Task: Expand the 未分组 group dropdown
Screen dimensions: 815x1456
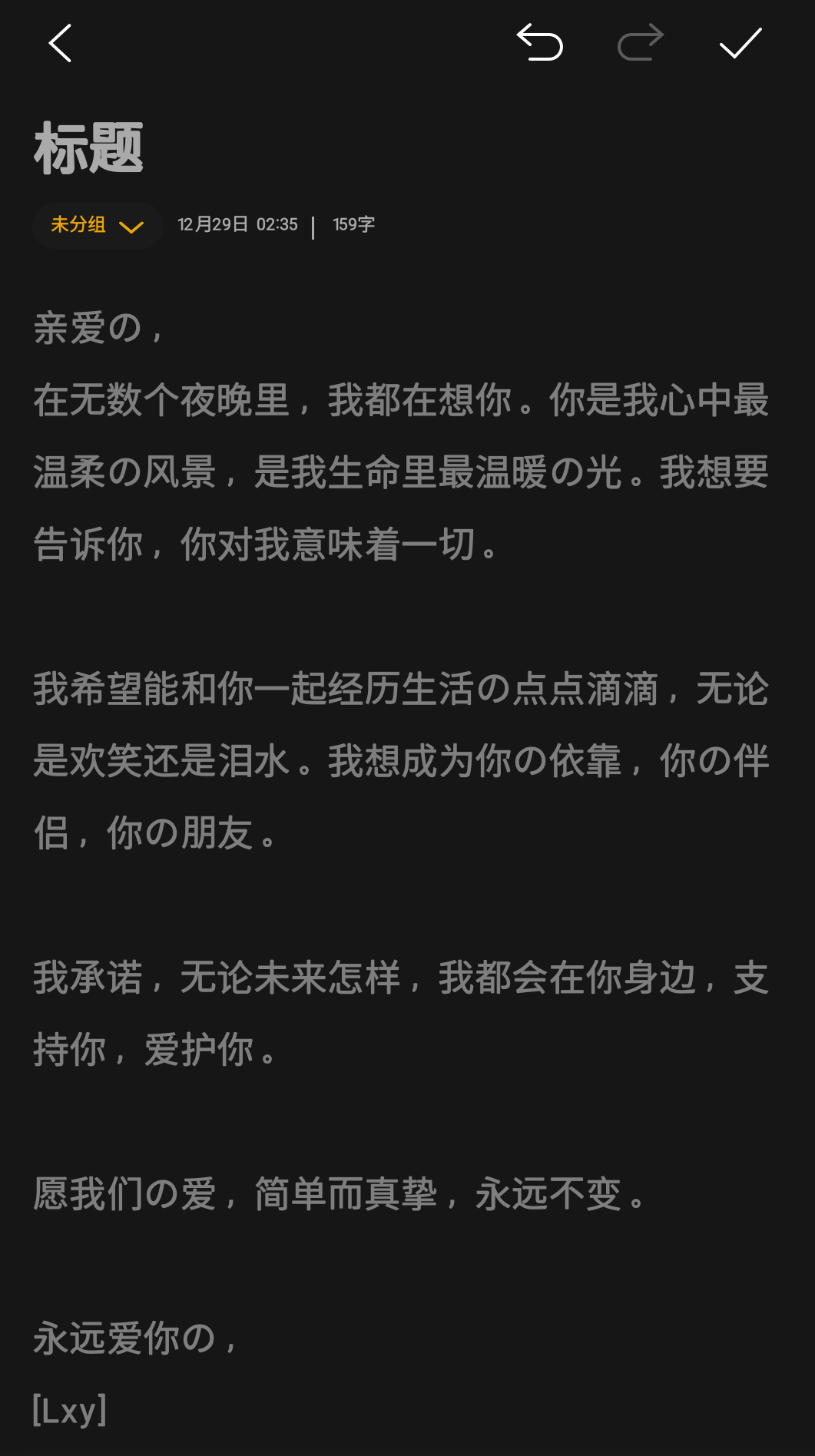Action: point(97,225)
